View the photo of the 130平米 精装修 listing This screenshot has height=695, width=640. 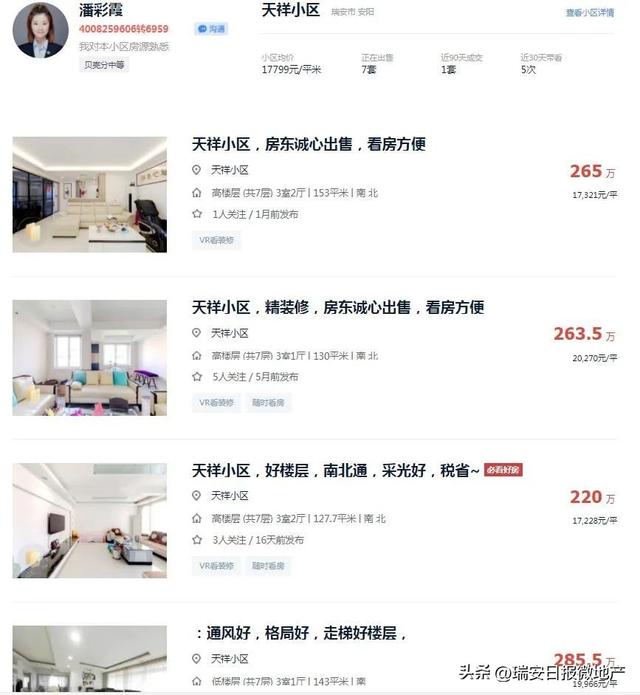[x=90, y=357]
